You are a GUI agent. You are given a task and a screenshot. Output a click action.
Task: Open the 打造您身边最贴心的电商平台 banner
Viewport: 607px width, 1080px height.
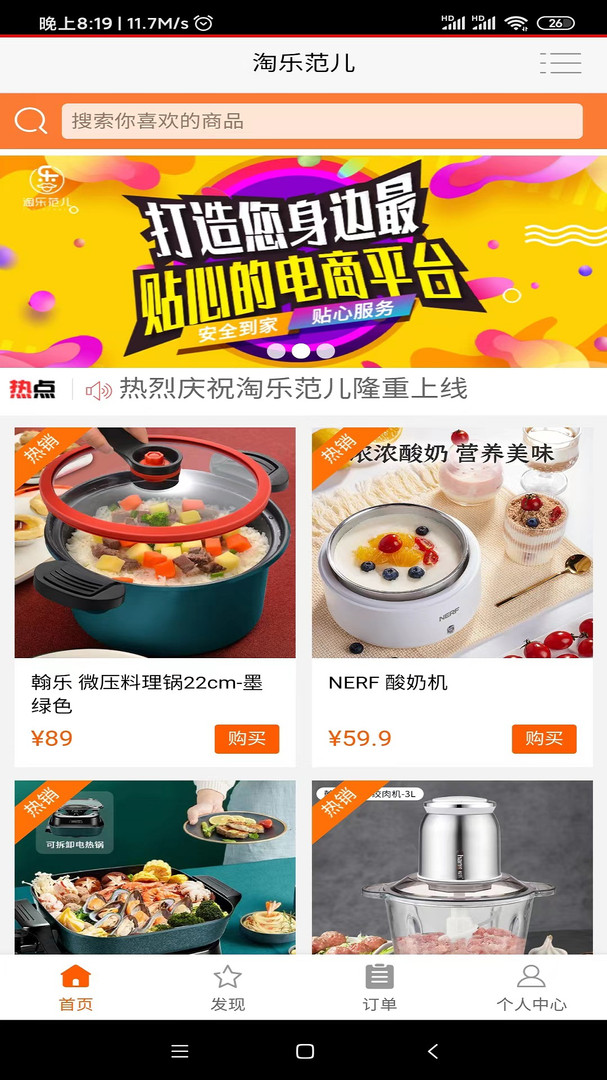[x=303, y=260]
